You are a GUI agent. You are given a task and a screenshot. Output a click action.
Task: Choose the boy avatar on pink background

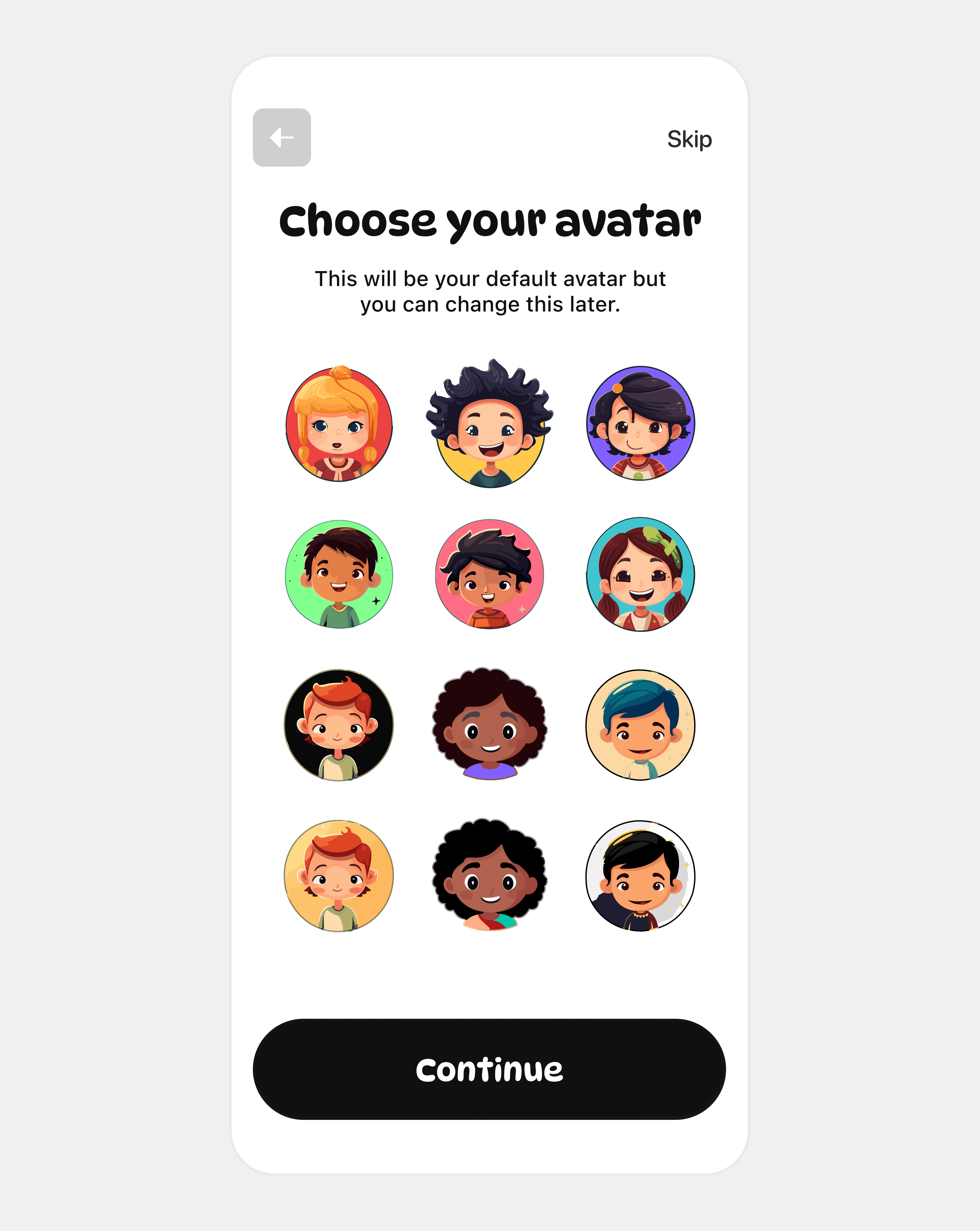pos(490,575)
